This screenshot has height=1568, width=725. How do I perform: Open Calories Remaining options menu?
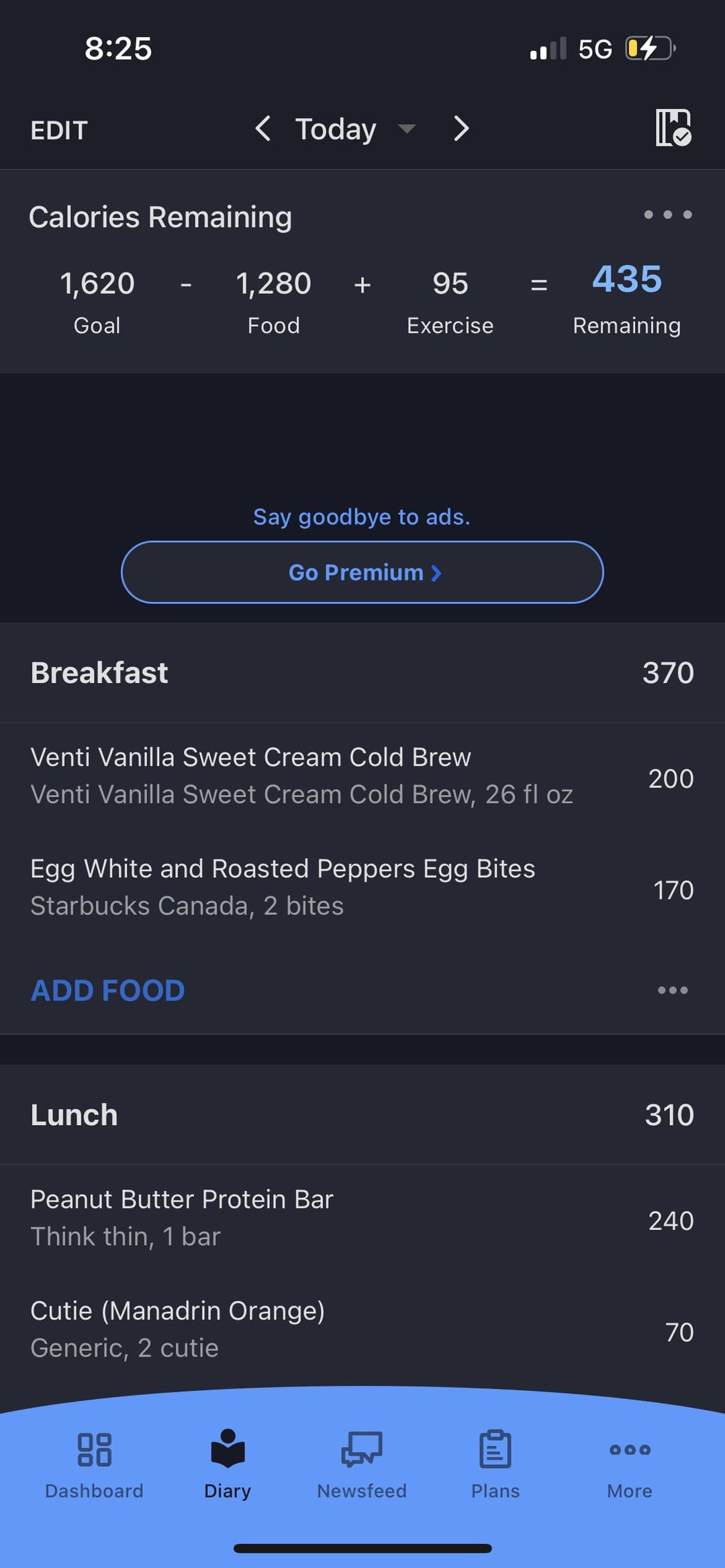pos(668,215)
